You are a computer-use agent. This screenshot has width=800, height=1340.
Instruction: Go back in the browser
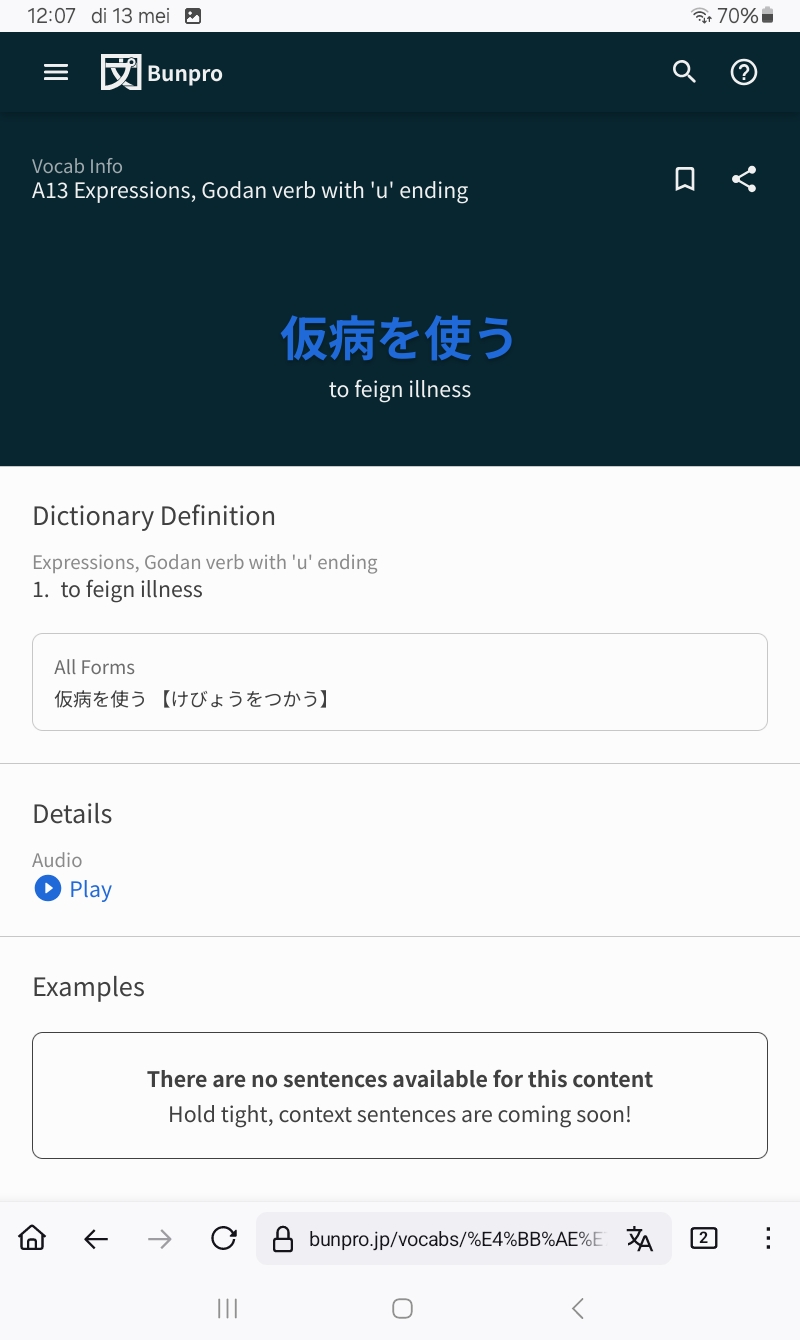(96, 1239)
